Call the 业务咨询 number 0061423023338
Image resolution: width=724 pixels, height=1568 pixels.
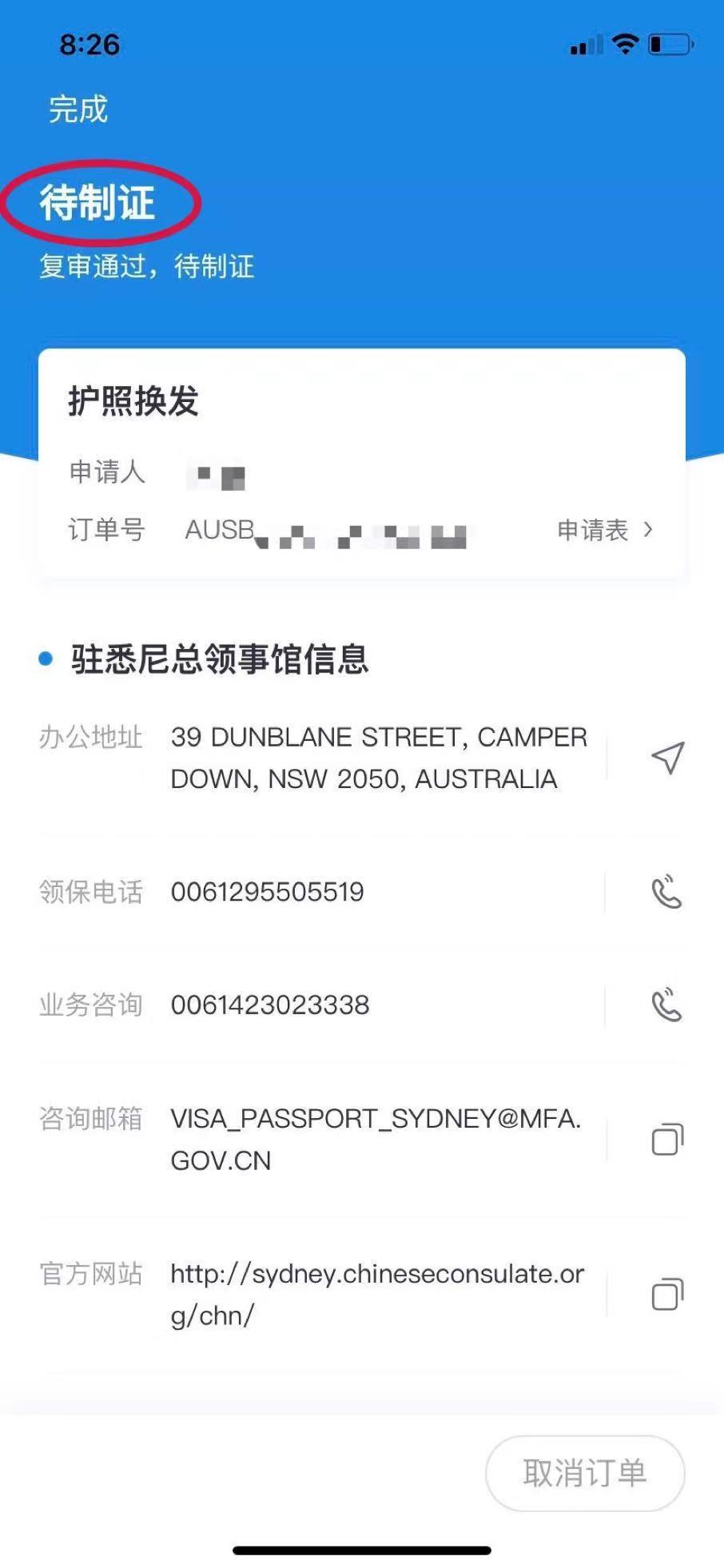click(x=666, y=1005)
